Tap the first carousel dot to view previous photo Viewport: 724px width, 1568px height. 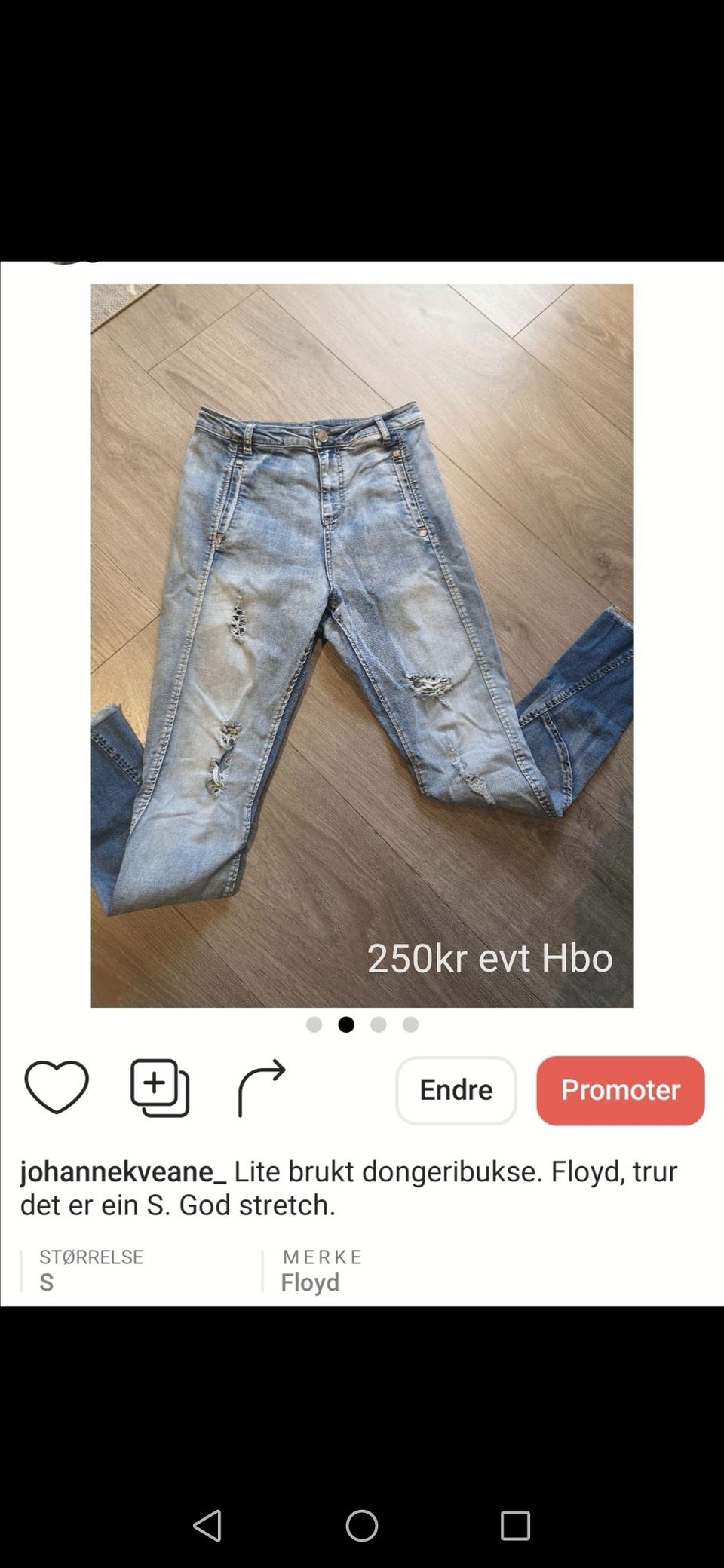[x=314, y=1024]
